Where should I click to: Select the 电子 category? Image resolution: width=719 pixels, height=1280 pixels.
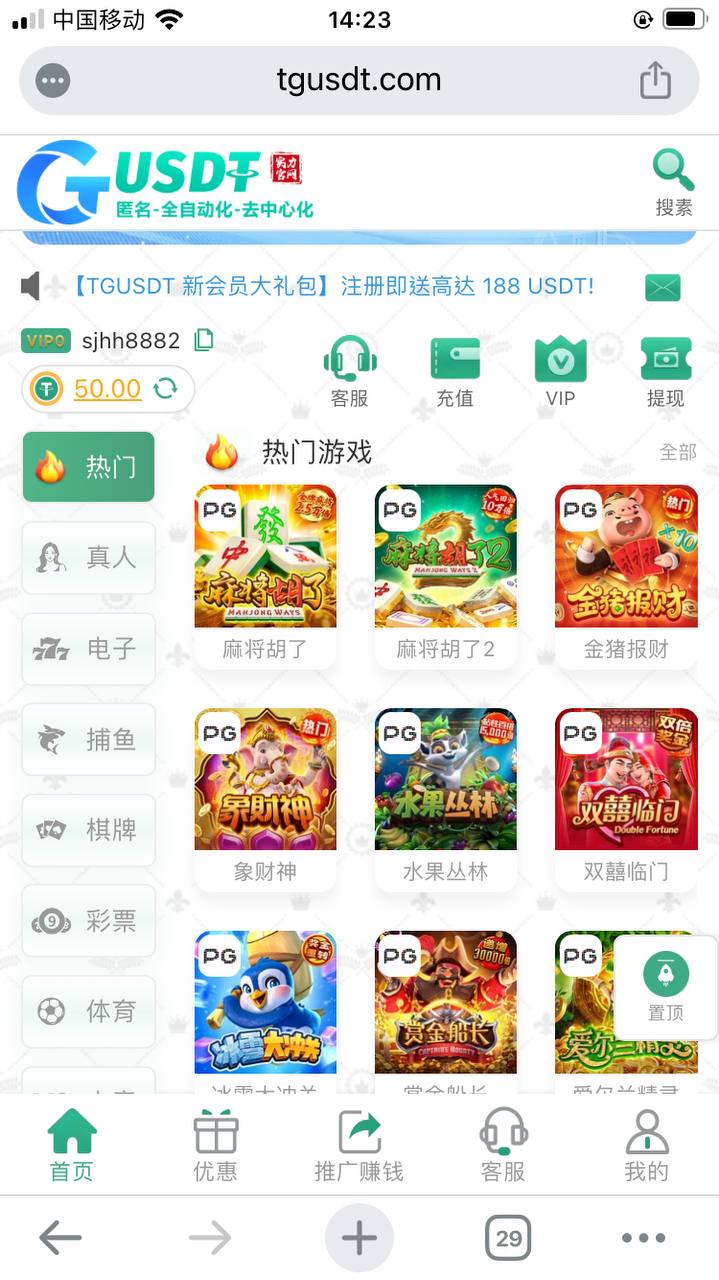pyautogui.click(x=89, y=648)
